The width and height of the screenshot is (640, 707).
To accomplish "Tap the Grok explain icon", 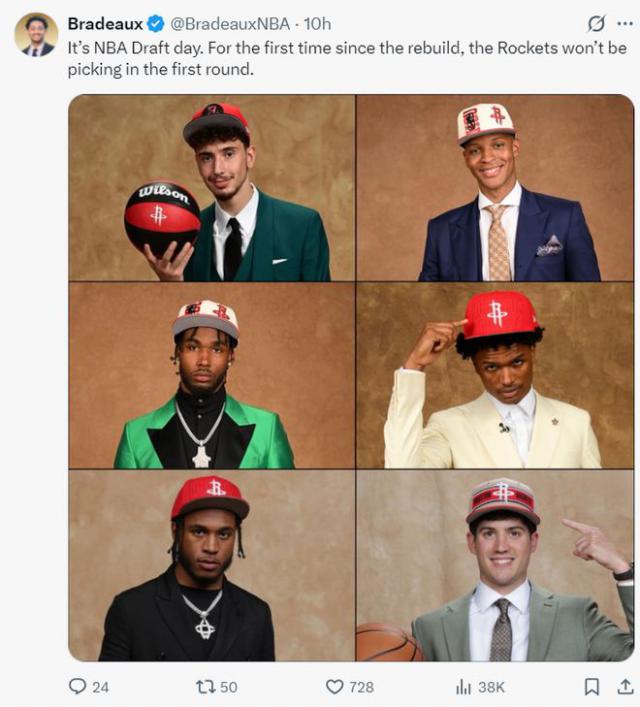I will tap(597, 23).
